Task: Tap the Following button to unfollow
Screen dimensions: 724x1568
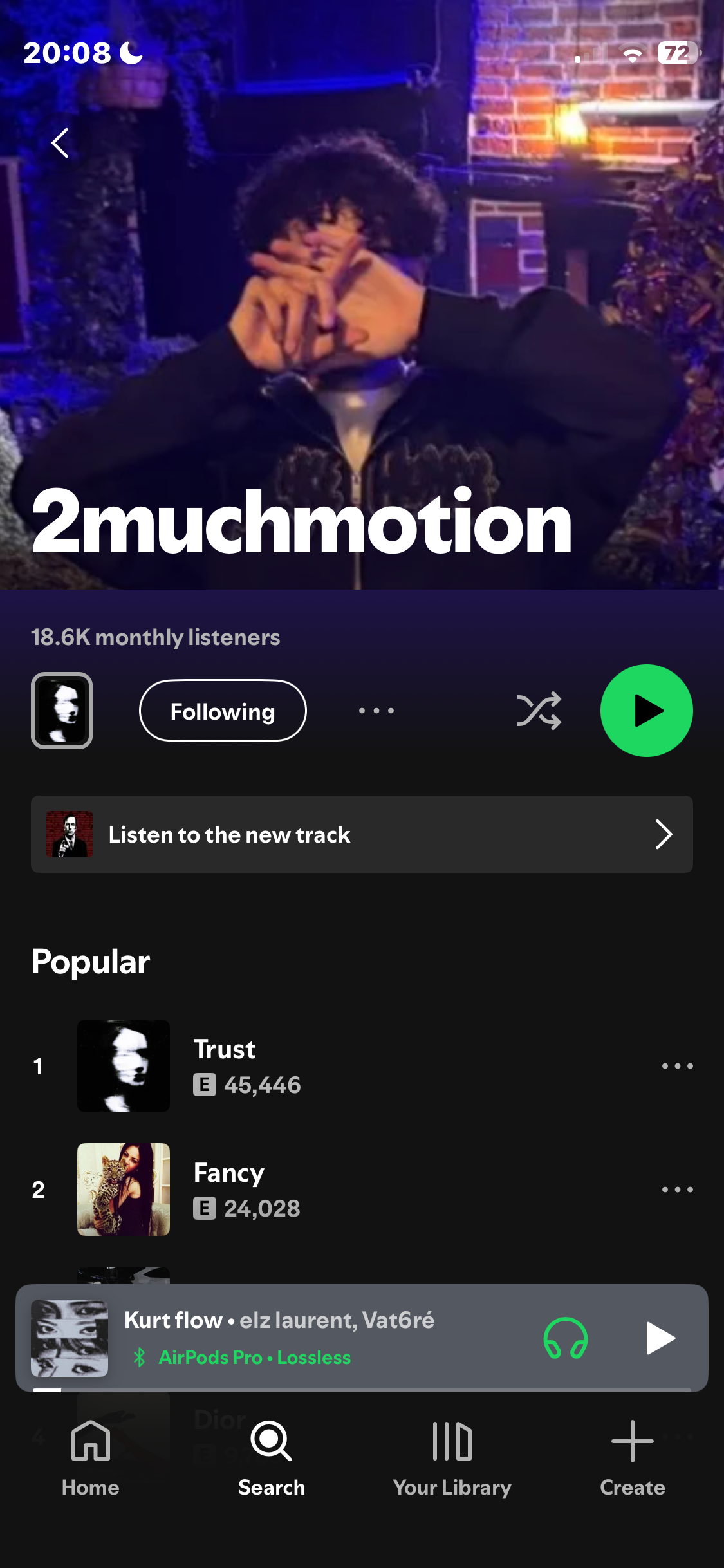Action: [x=223, y=711]
